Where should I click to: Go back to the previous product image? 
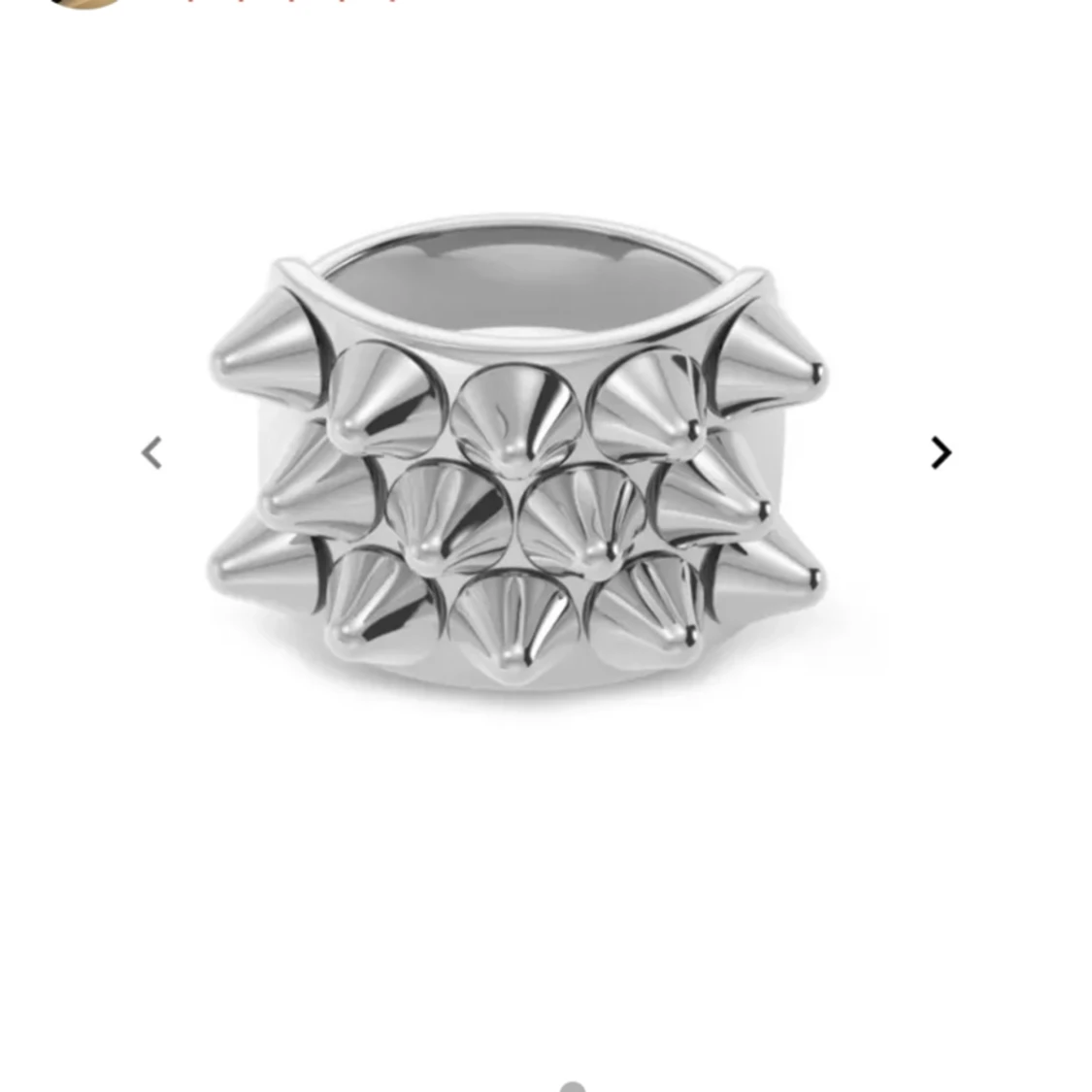click(x=151, y=453)
